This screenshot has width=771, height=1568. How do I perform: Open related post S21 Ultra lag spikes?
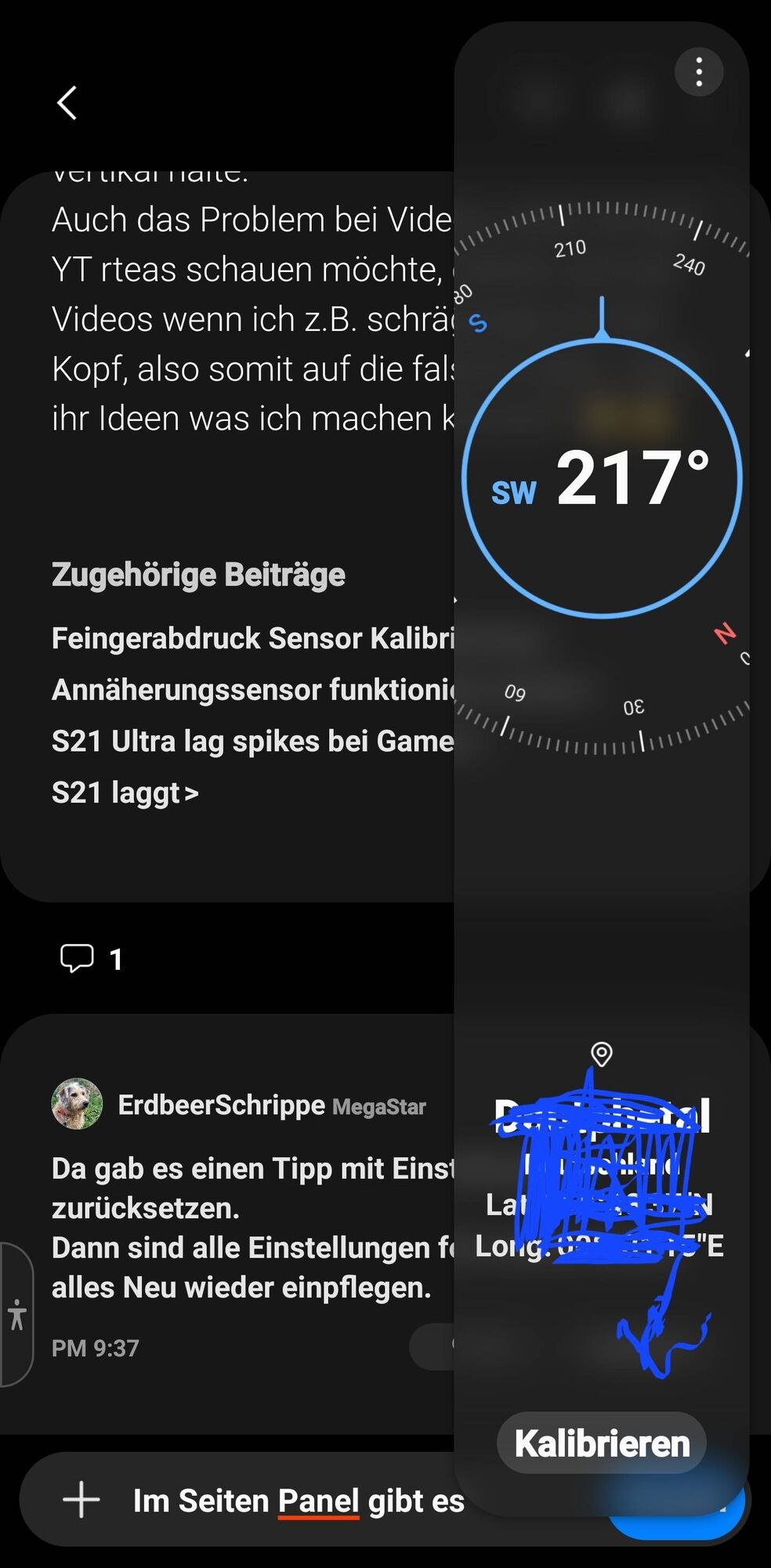[252, 741]
